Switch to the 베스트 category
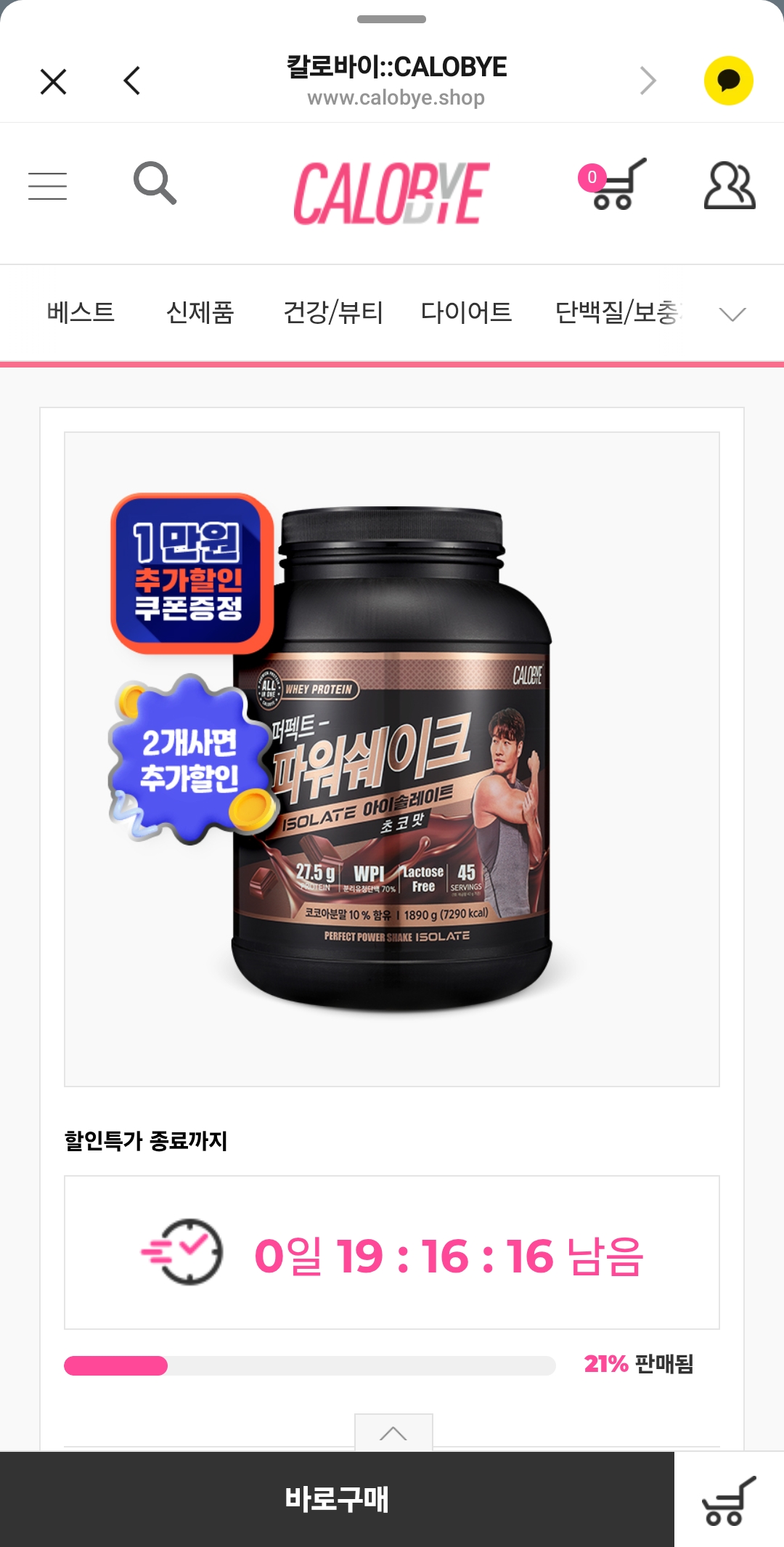Image resolution: width=784 pixels, height=1547 pixels. coord(81,312)
